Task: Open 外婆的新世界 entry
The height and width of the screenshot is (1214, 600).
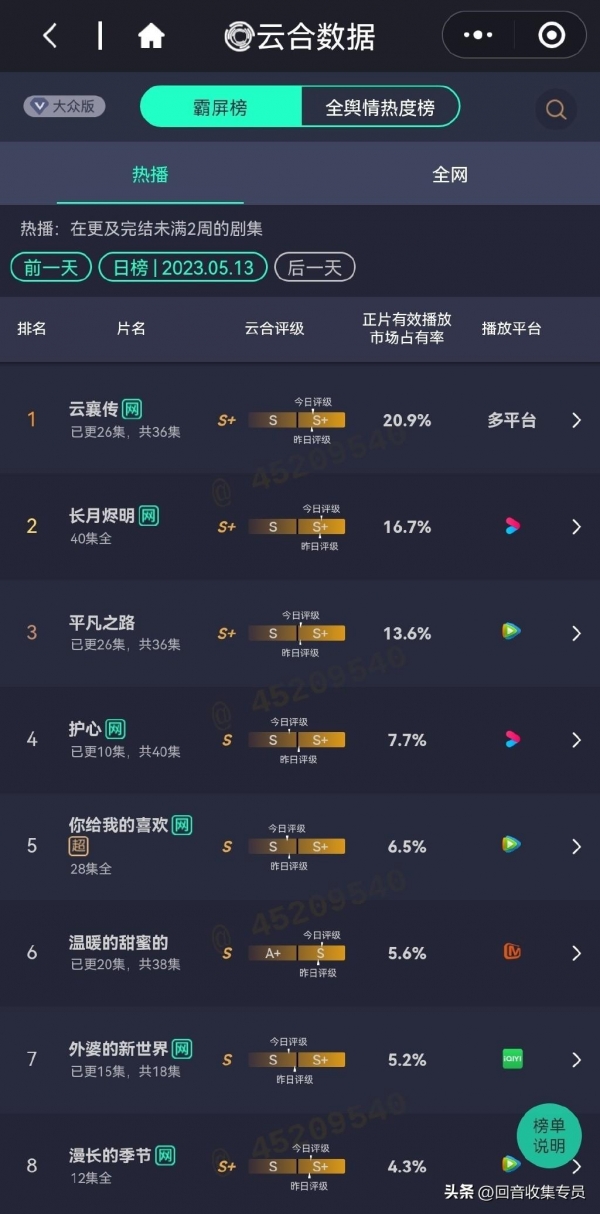Action: [300, 1059]
